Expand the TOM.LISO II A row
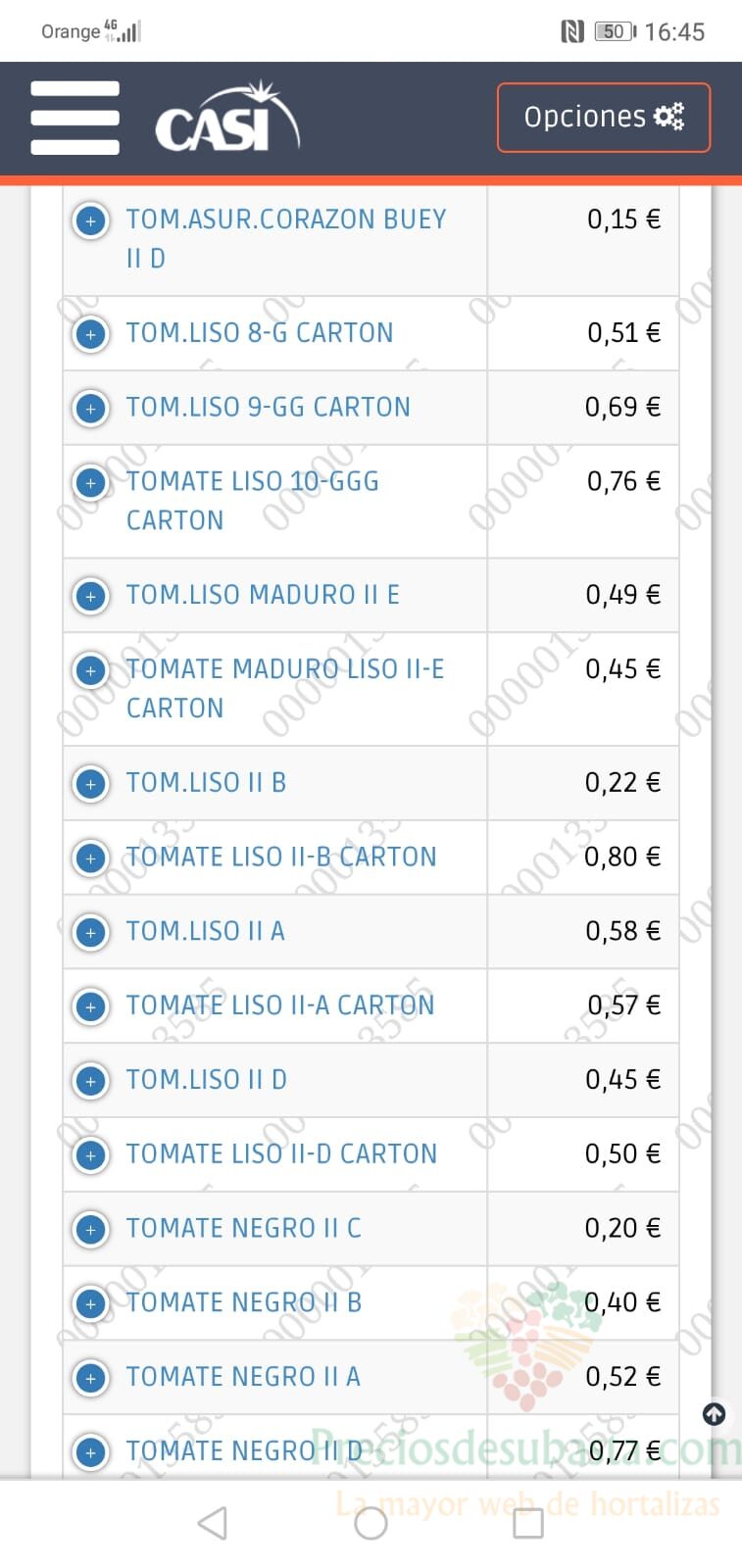 (x=91, y=932)
